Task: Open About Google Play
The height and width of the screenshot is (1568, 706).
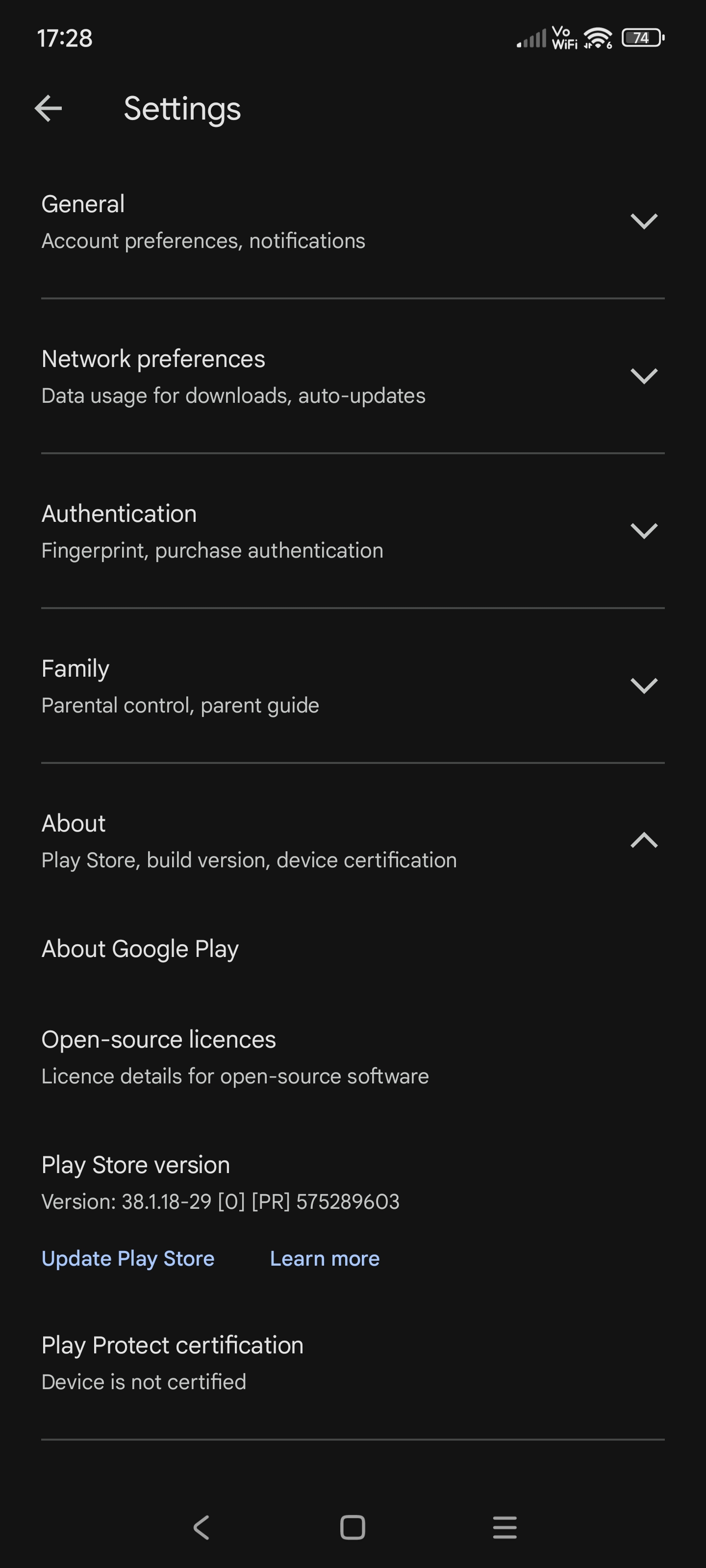Action: 353,949
